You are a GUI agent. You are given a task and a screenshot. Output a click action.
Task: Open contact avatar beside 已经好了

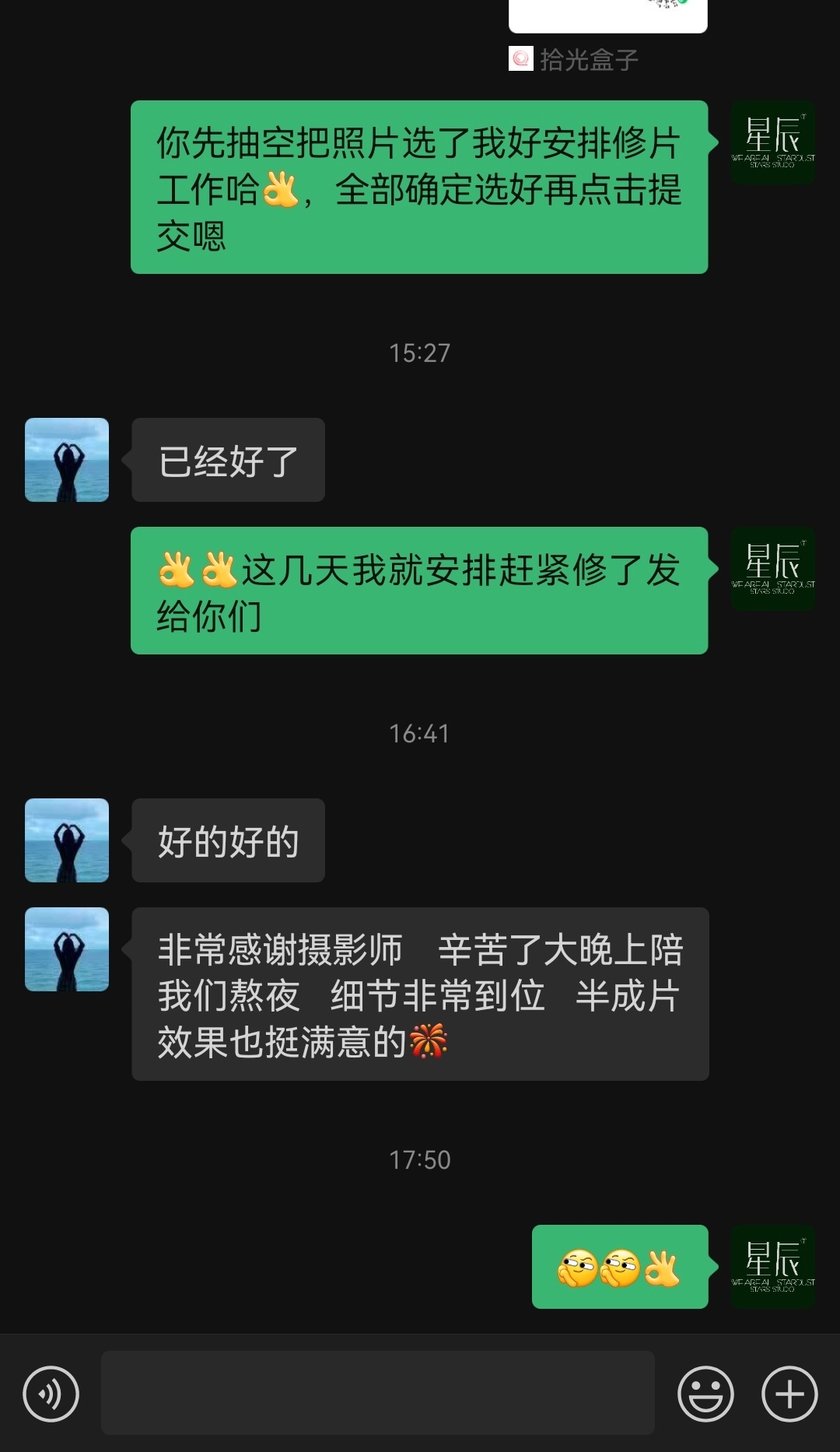coord(67,460)
